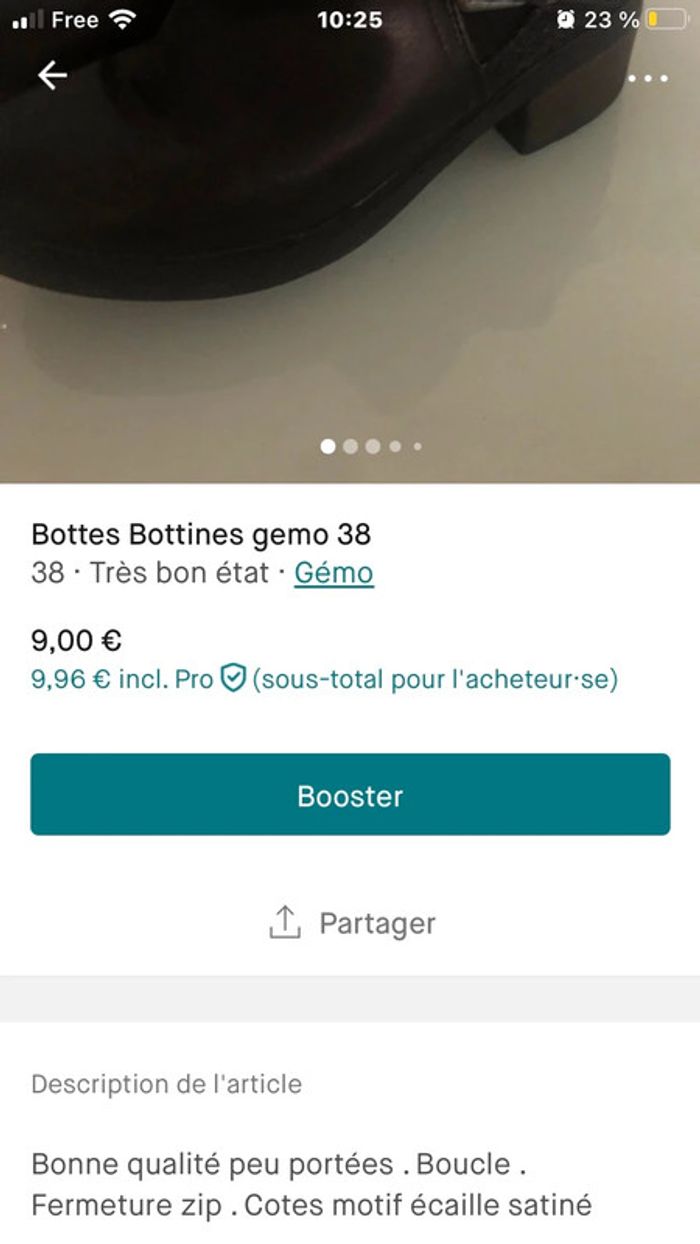
Task: Tap the Booster button
Action: [350, 795]
